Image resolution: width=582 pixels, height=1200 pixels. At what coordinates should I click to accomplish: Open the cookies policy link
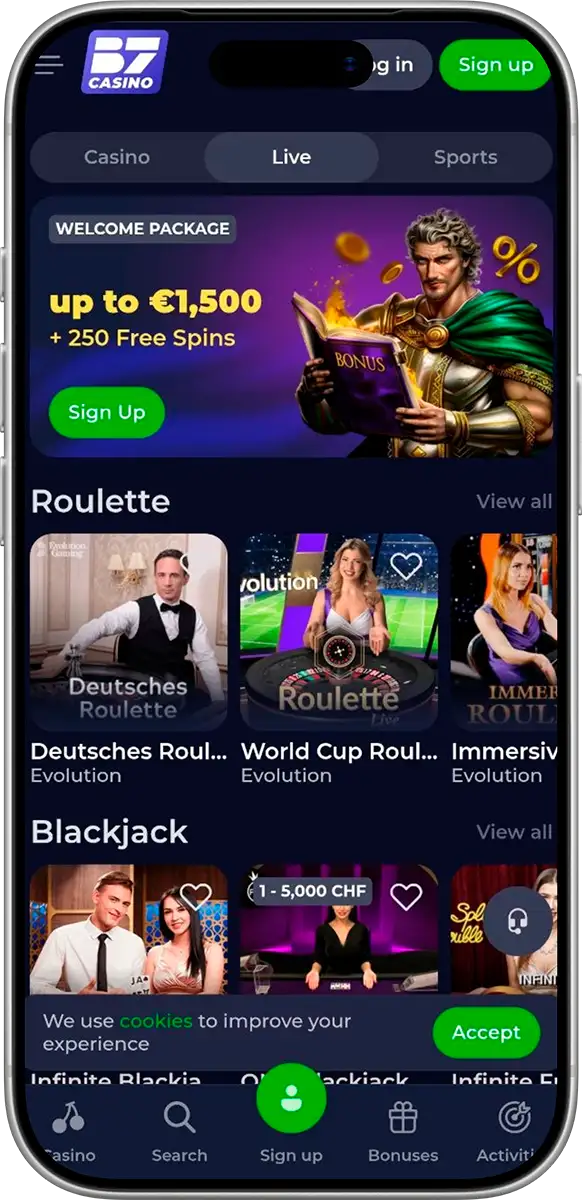(x=156, y=1021)
